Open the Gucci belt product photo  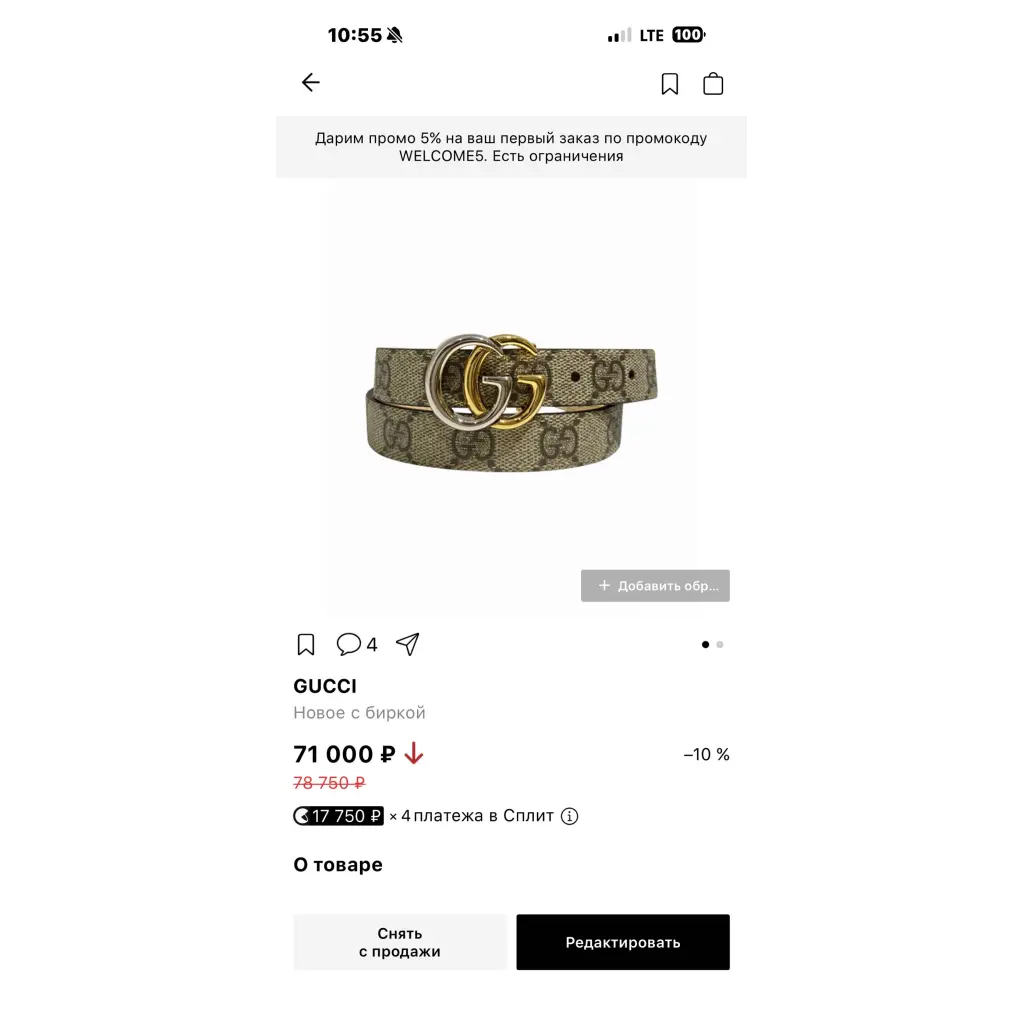pos(511,400)
